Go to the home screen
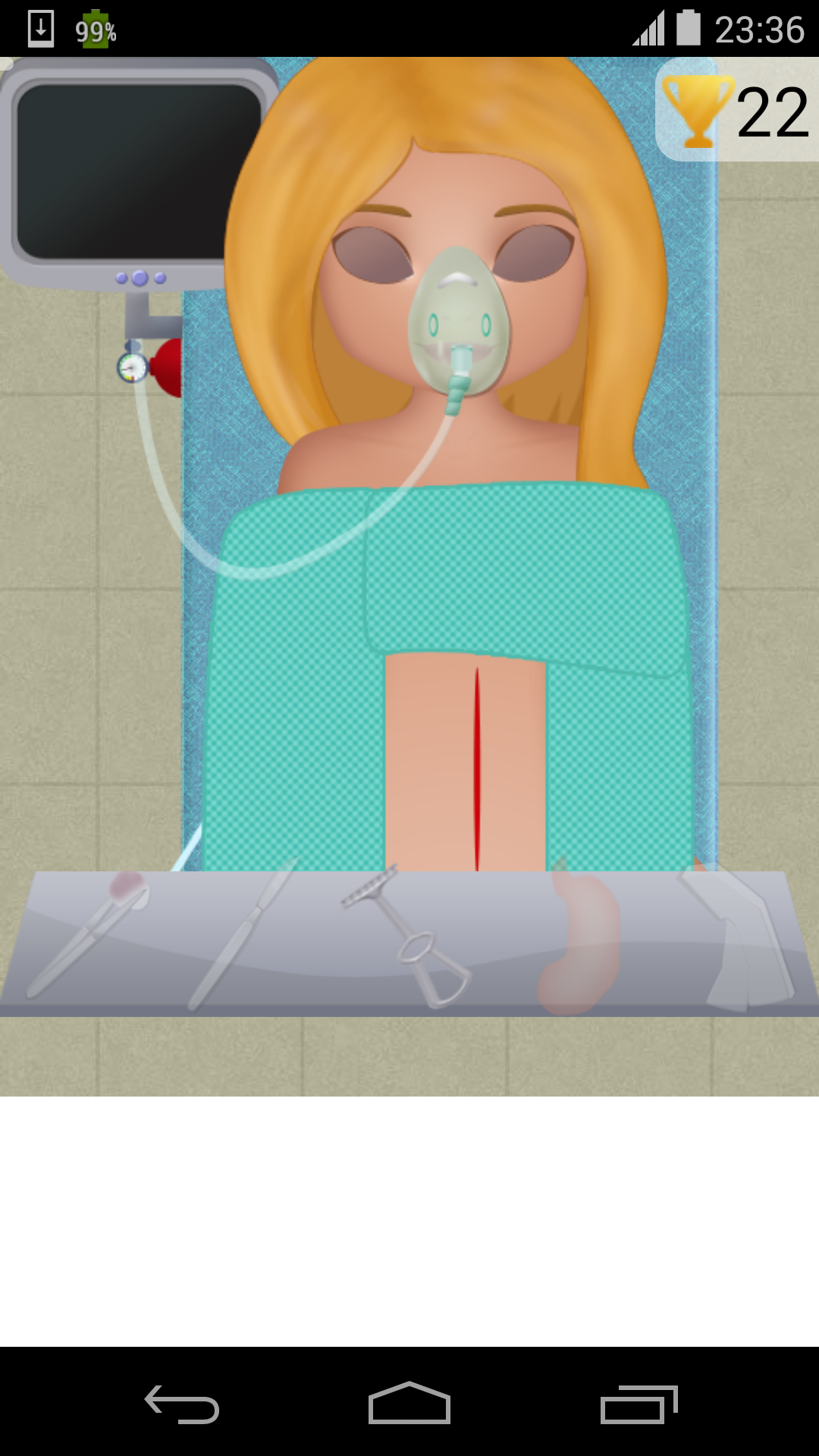This screenshot has height=1456, width=819. [409, 1404]
